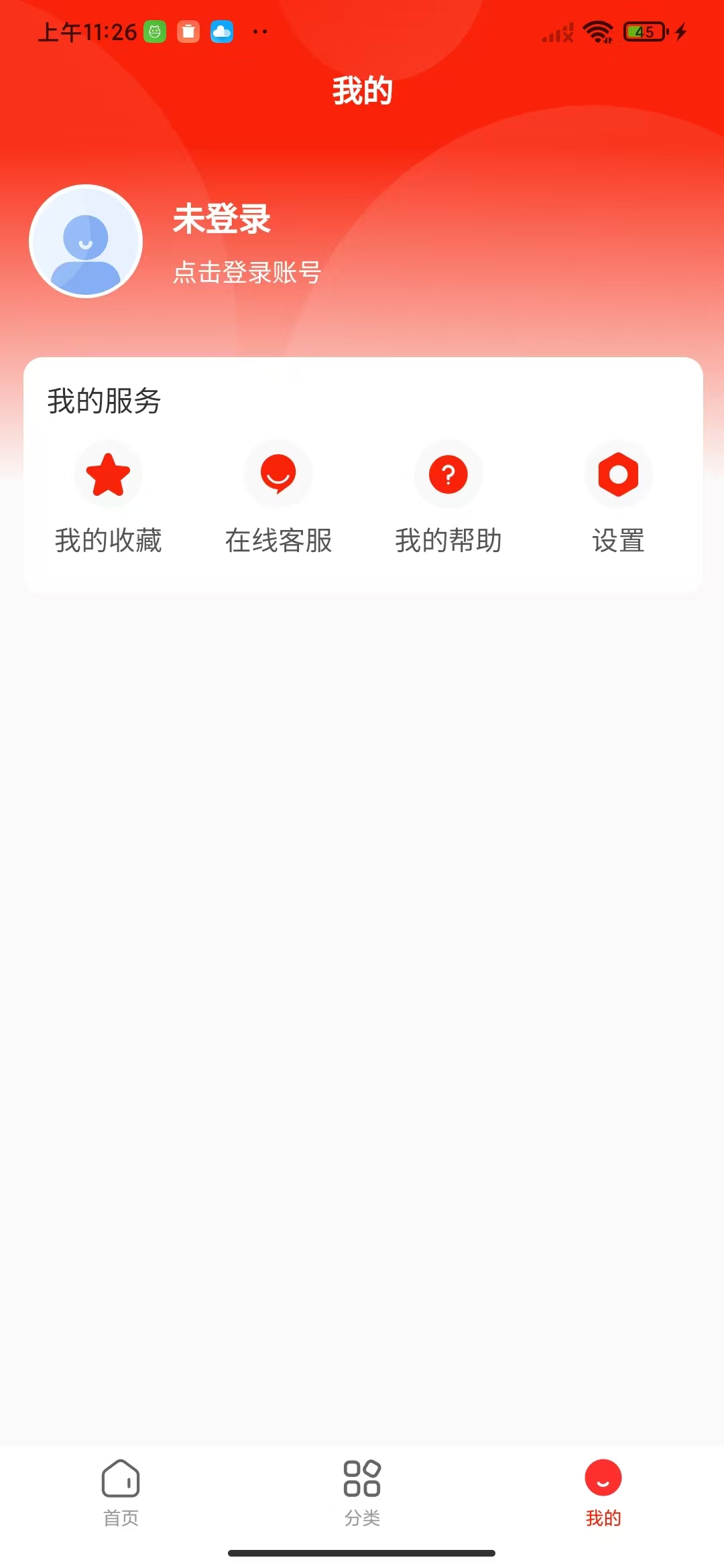Open 我的帮助 help page
Viewport: 724px width, 1568px height.
pos(448,499)
